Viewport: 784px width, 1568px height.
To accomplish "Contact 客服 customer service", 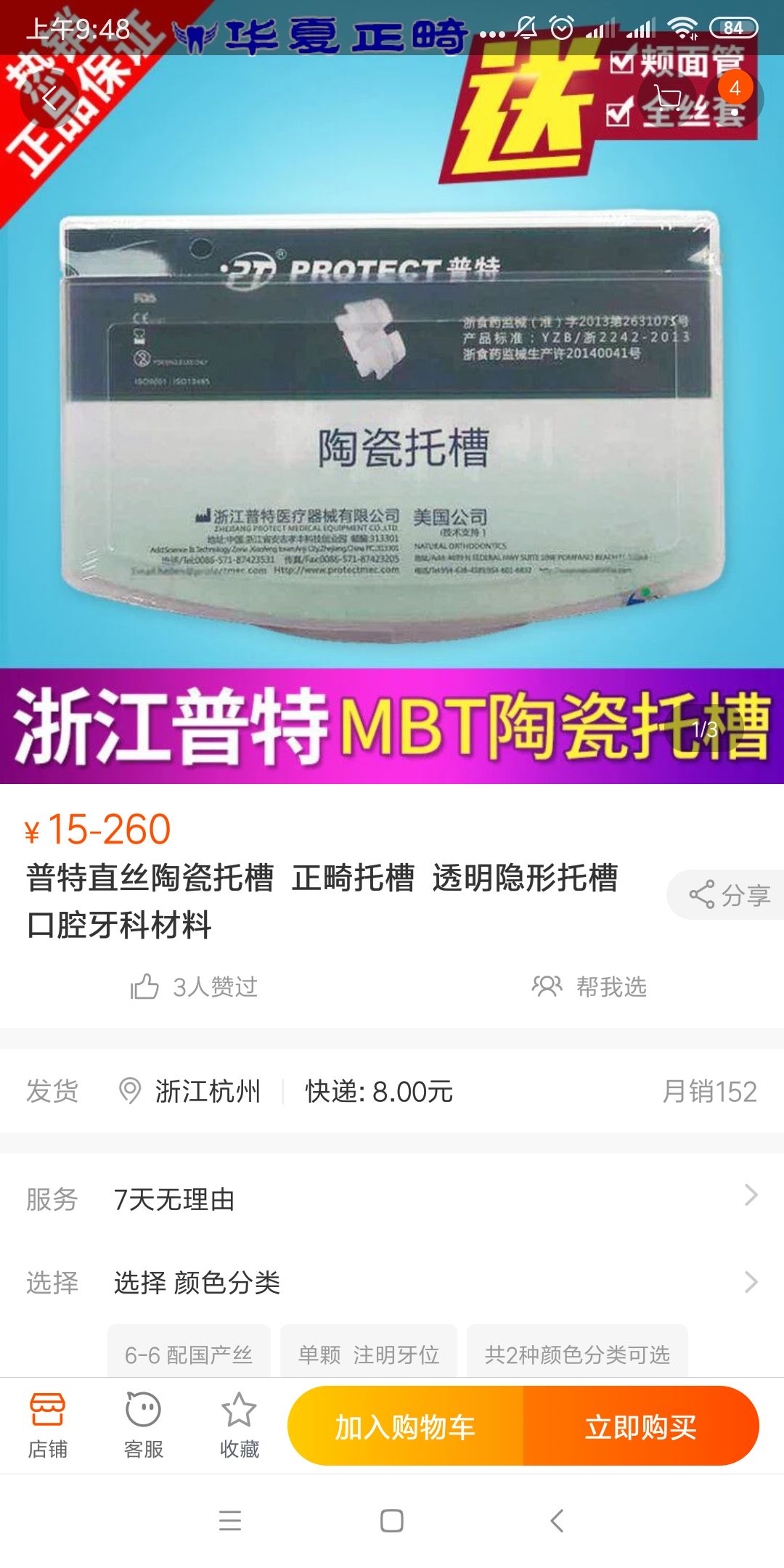I will 144,1426.
